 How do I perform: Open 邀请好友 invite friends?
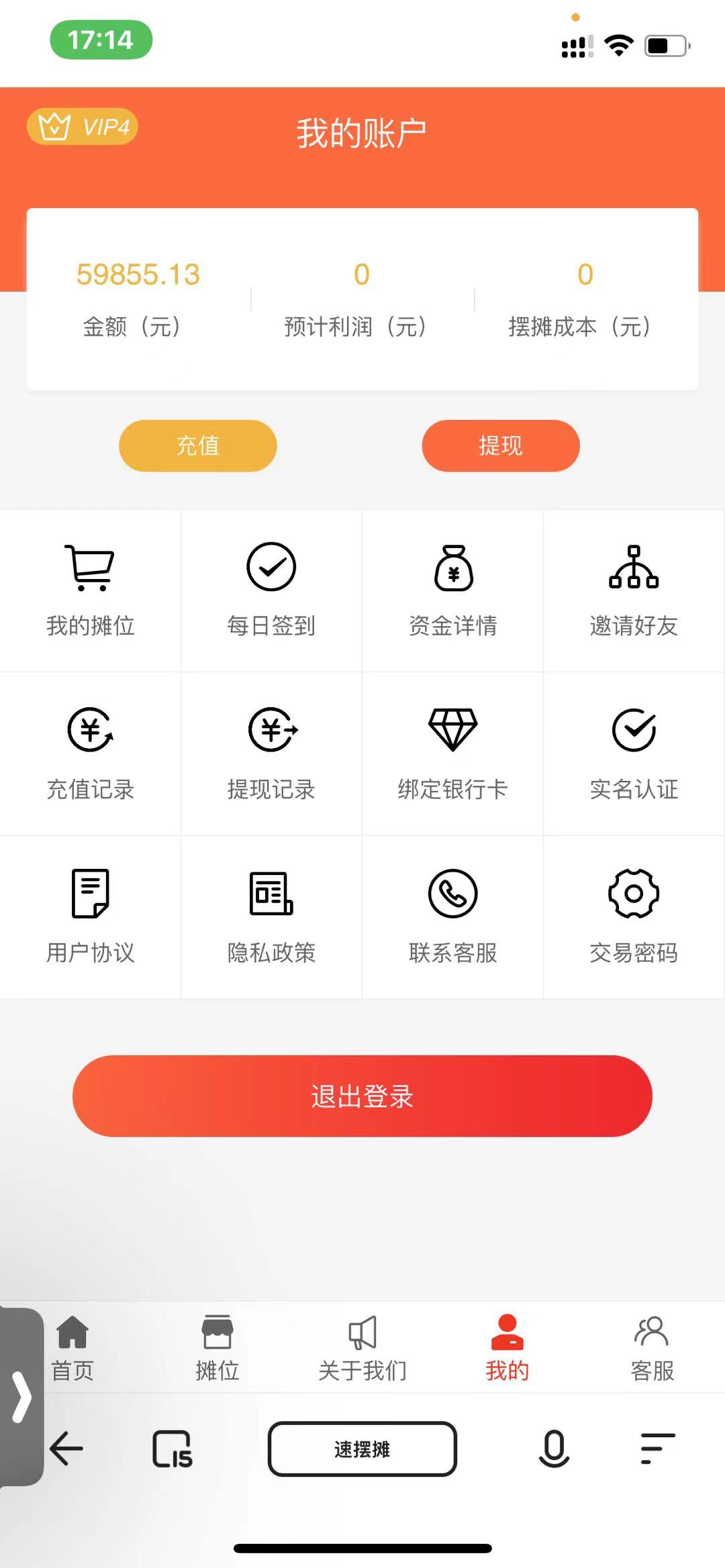(x=634, y=590)
